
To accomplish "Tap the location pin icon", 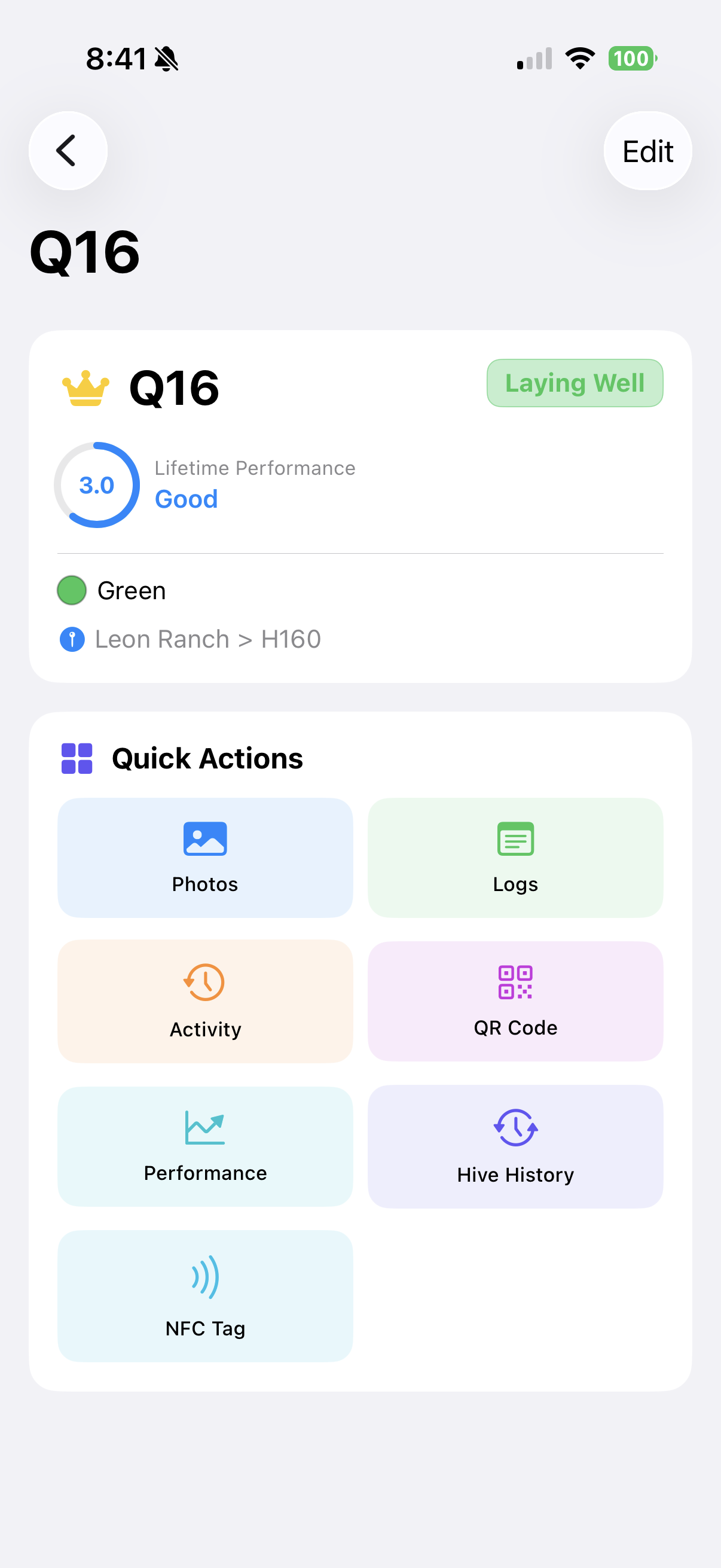I will [x=72, y=639].
